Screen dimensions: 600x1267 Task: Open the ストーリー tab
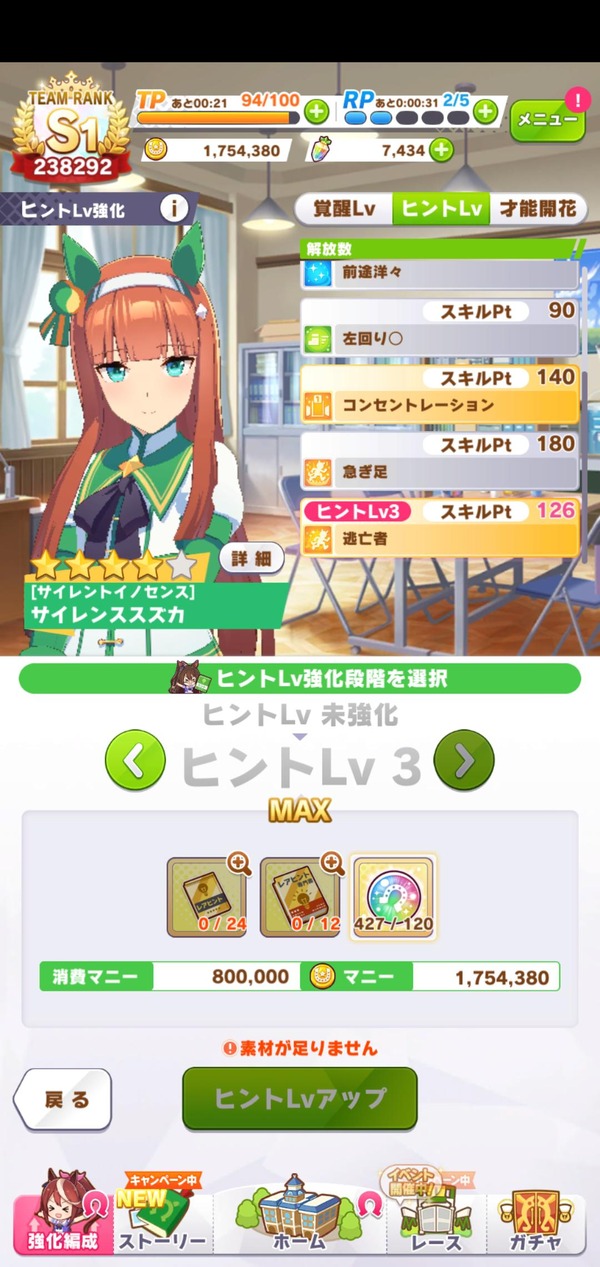(x=163, y=1215)
